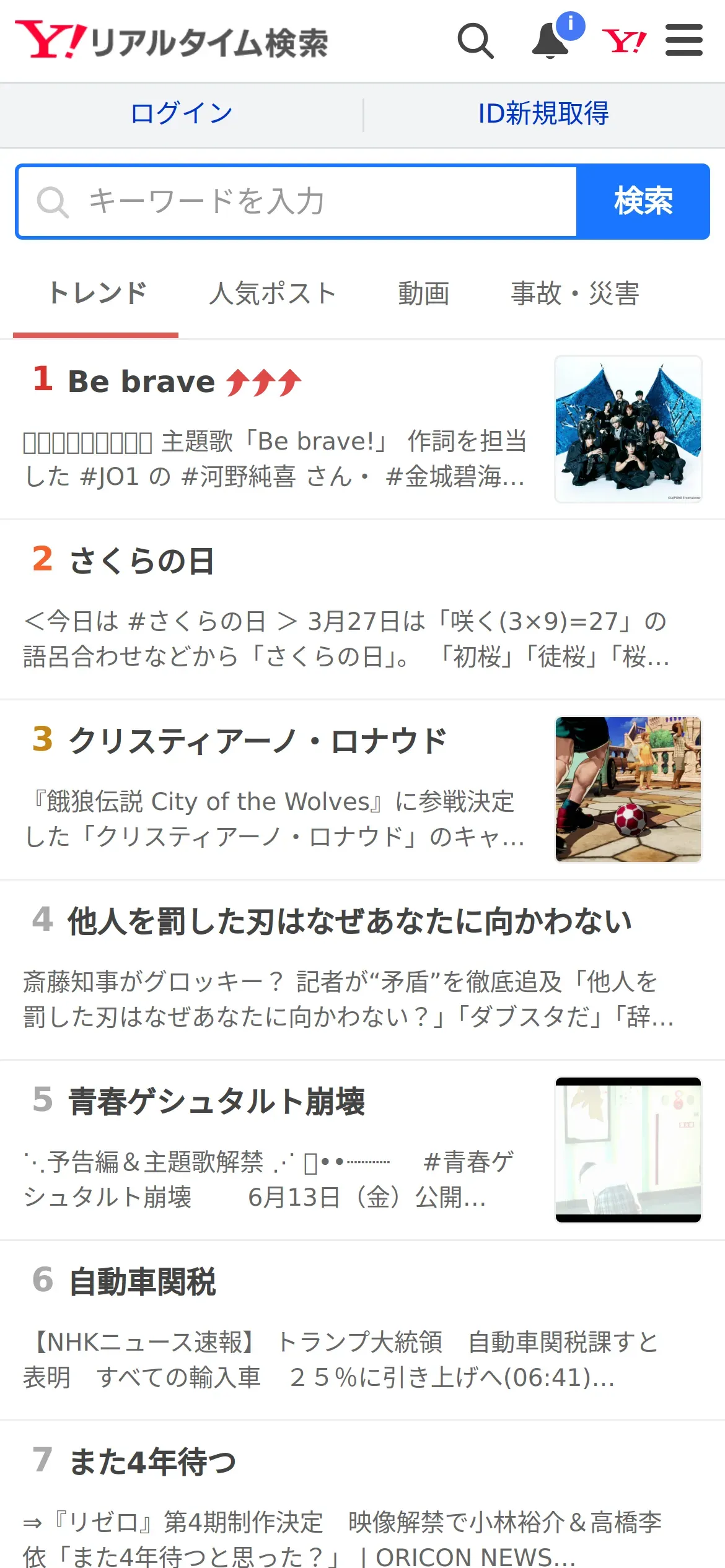Tap the blue 検索 button

[x=643, y=201]
